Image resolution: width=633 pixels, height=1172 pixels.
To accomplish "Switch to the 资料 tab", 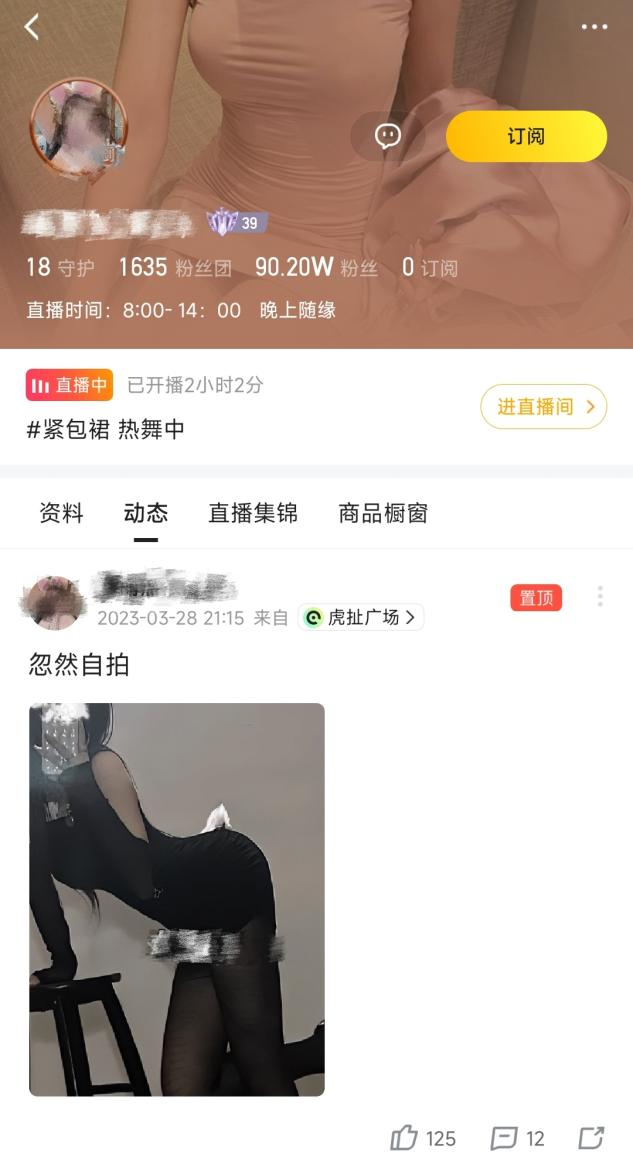I will tap(61, 513).
